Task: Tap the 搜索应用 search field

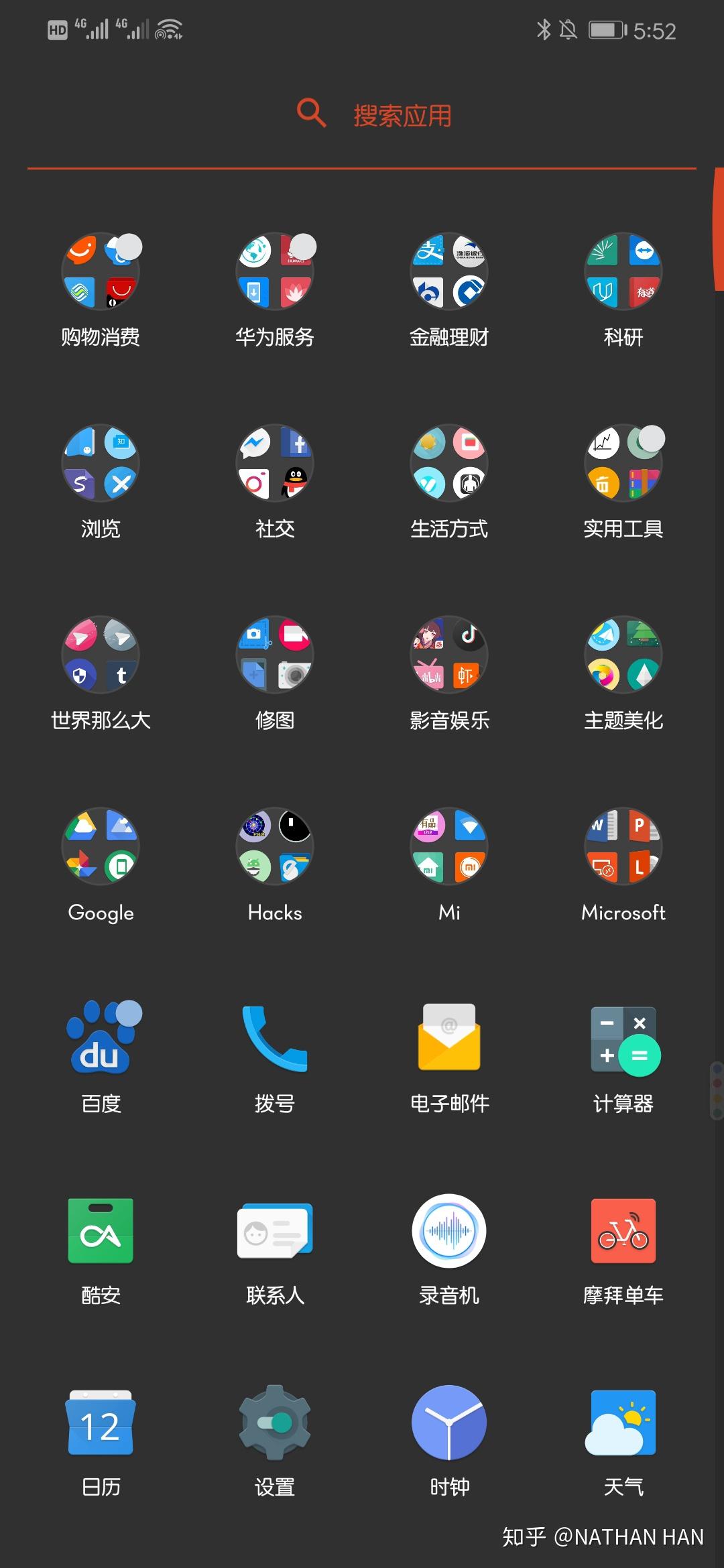Action: pyautogui.click(x=362, y=115)
